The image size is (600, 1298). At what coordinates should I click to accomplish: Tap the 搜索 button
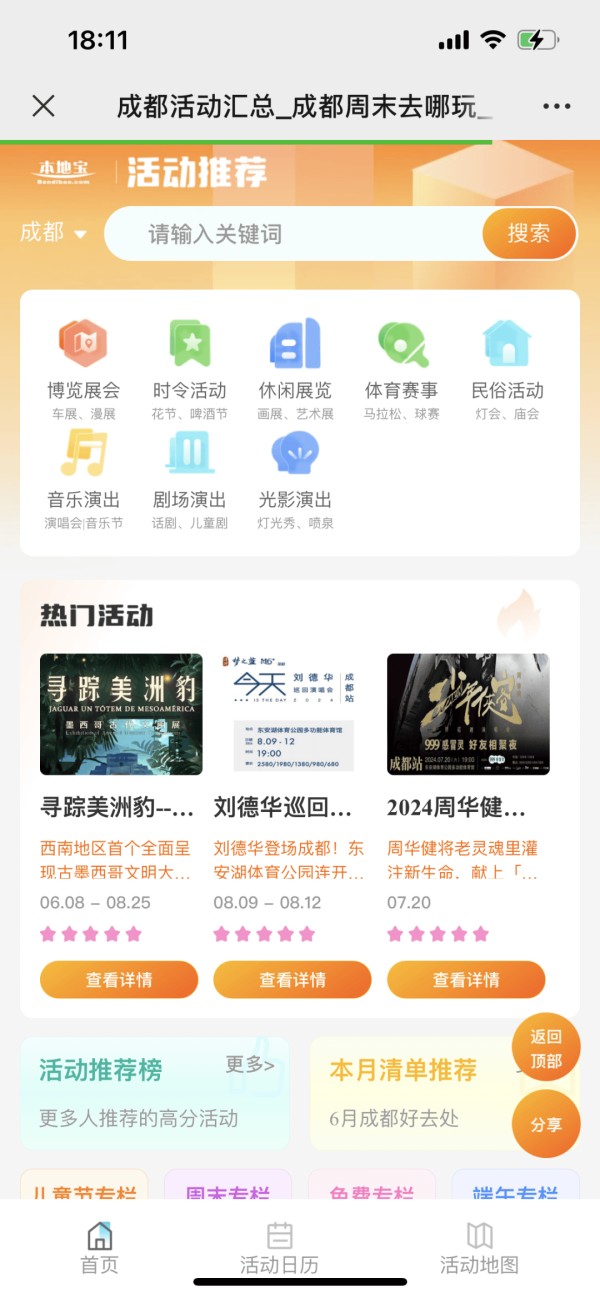528,234
